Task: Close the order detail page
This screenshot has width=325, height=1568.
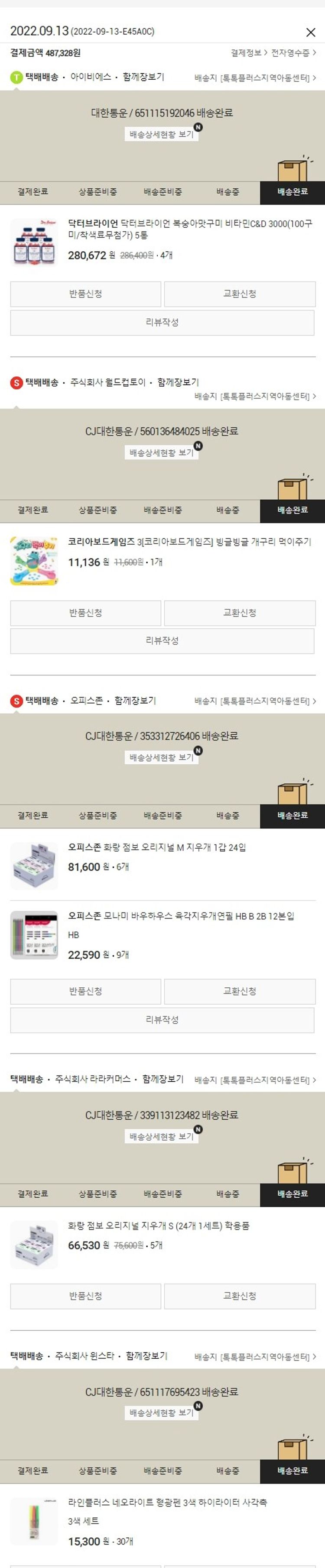Action: (x=310, y=32)
